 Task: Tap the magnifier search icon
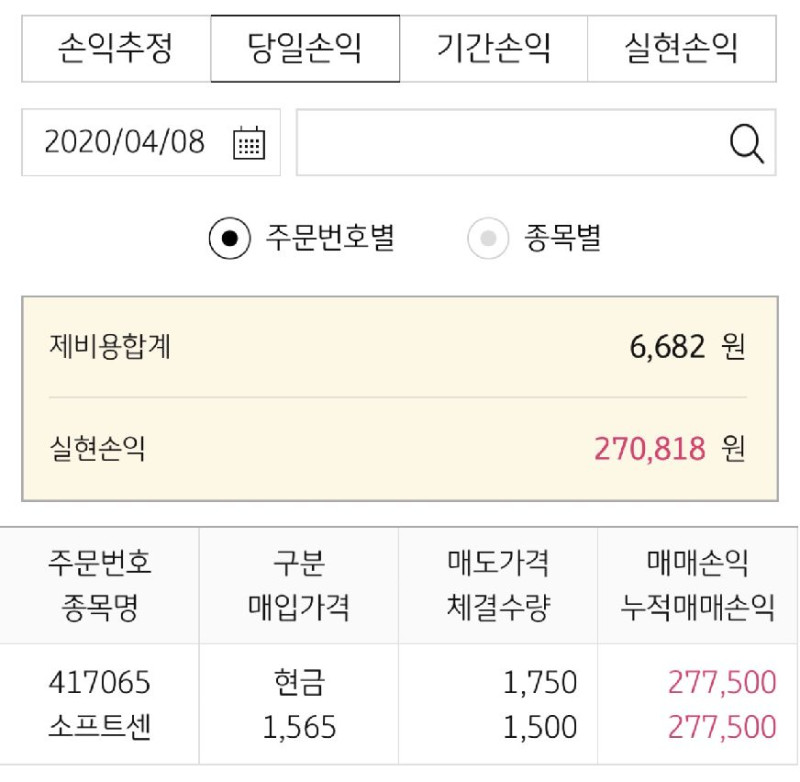(746, 143)
